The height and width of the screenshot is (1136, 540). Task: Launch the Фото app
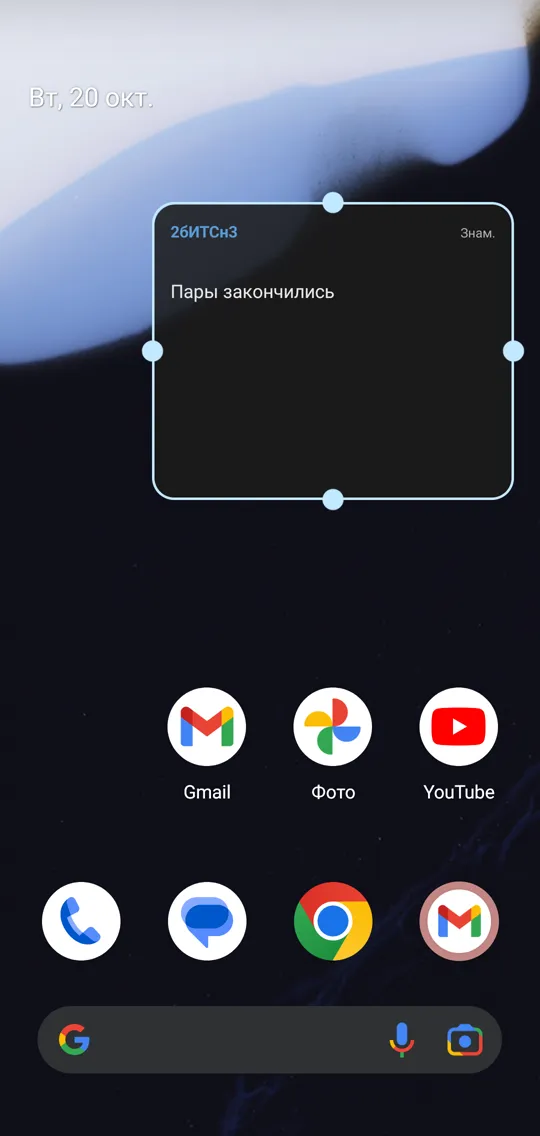tap(333, 727)
